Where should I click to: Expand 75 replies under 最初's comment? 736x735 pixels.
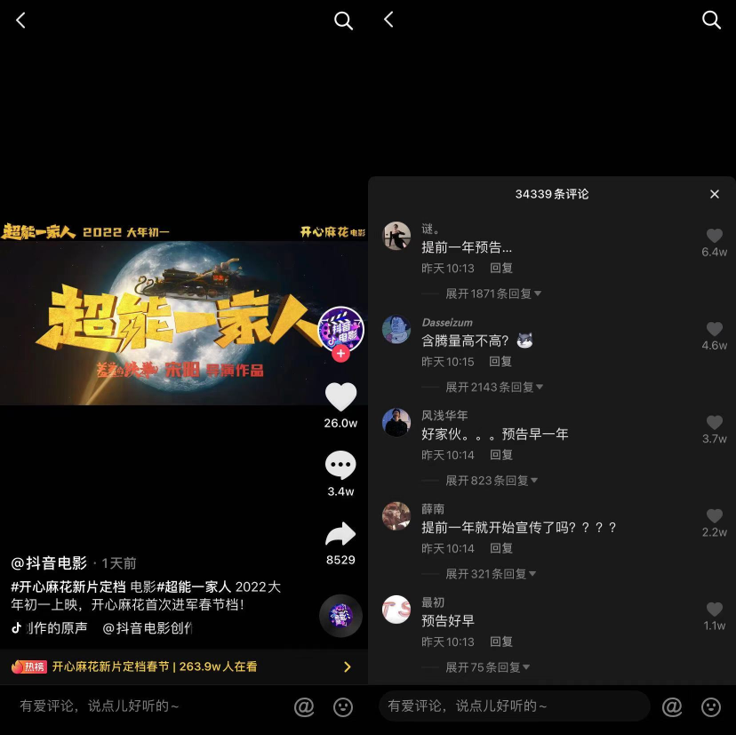tap(487, 667)
